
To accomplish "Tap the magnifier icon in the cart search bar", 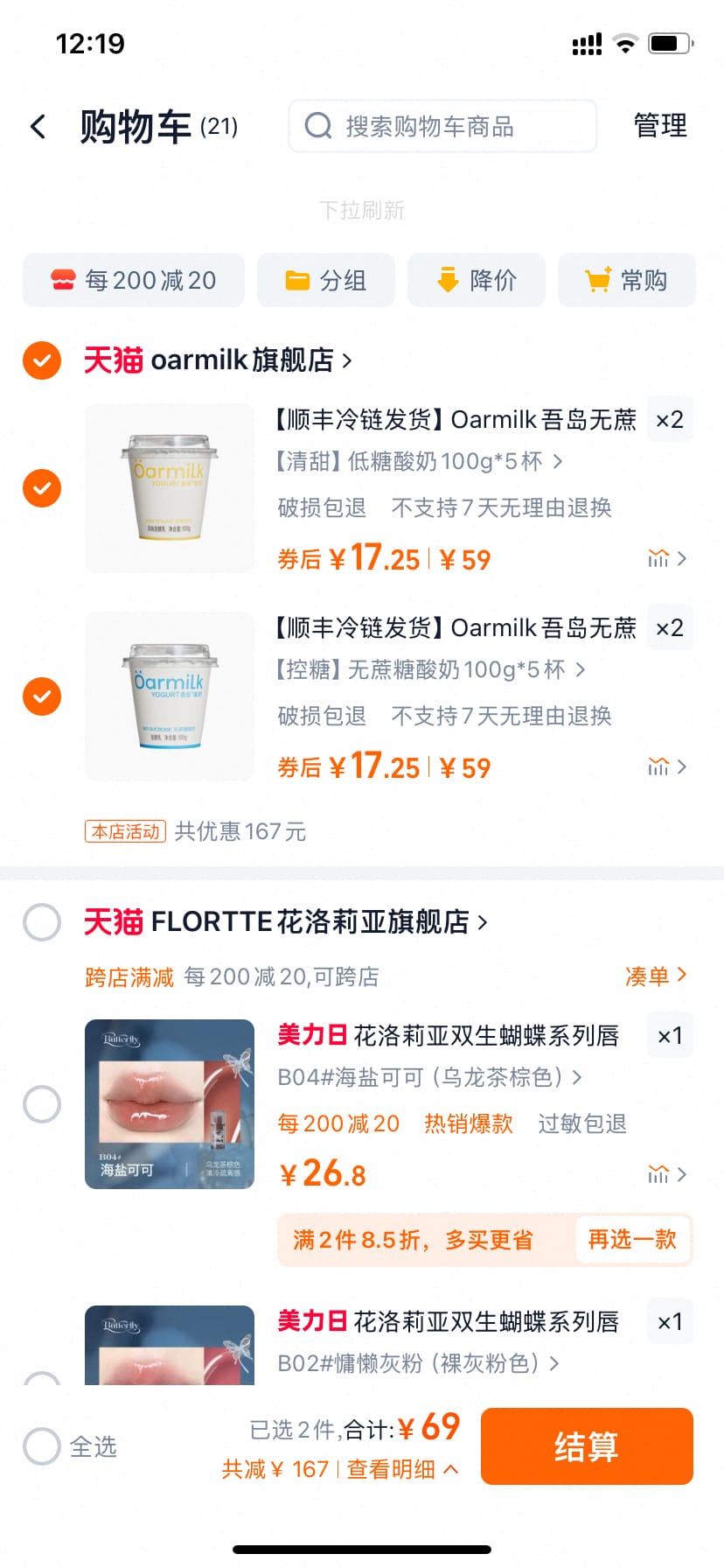I will (317, 126).
